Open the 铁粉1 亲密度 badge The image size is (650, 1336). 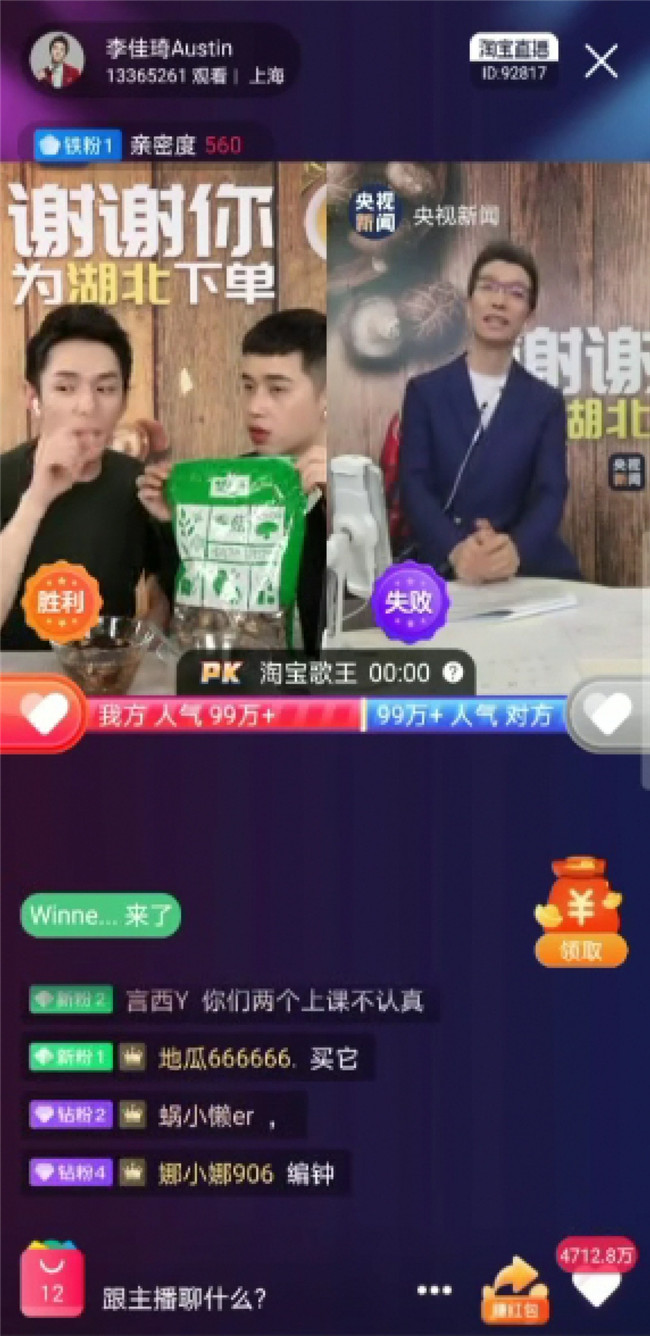click(138, 145)
